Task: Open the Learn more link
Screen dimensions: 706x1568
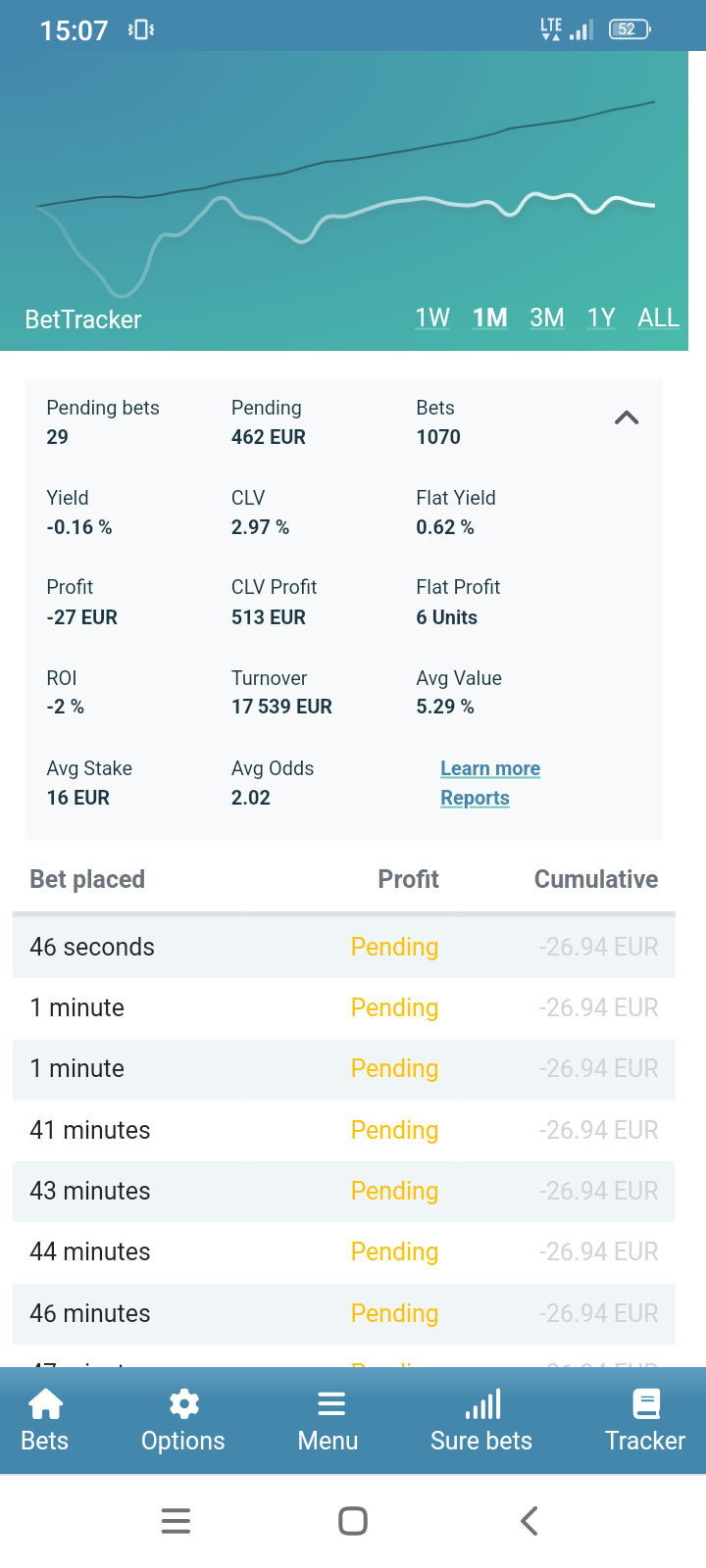Action: click(x=490, y=768)
